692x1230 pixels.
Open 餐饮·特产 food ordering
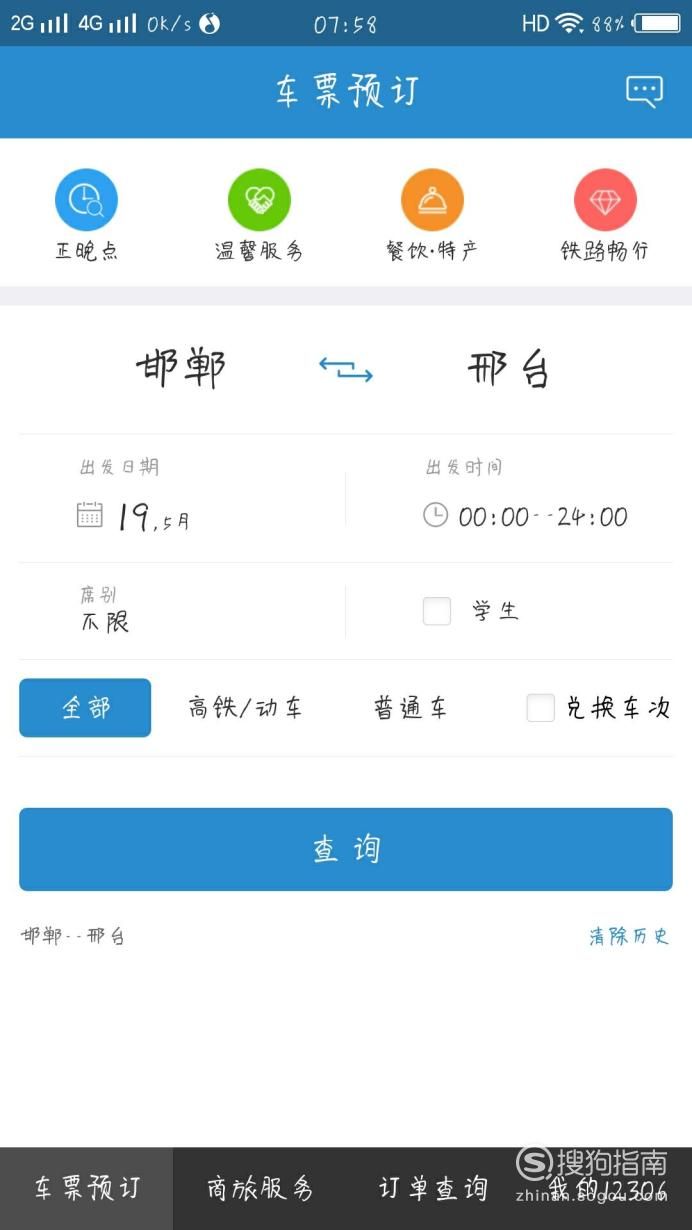432,215
